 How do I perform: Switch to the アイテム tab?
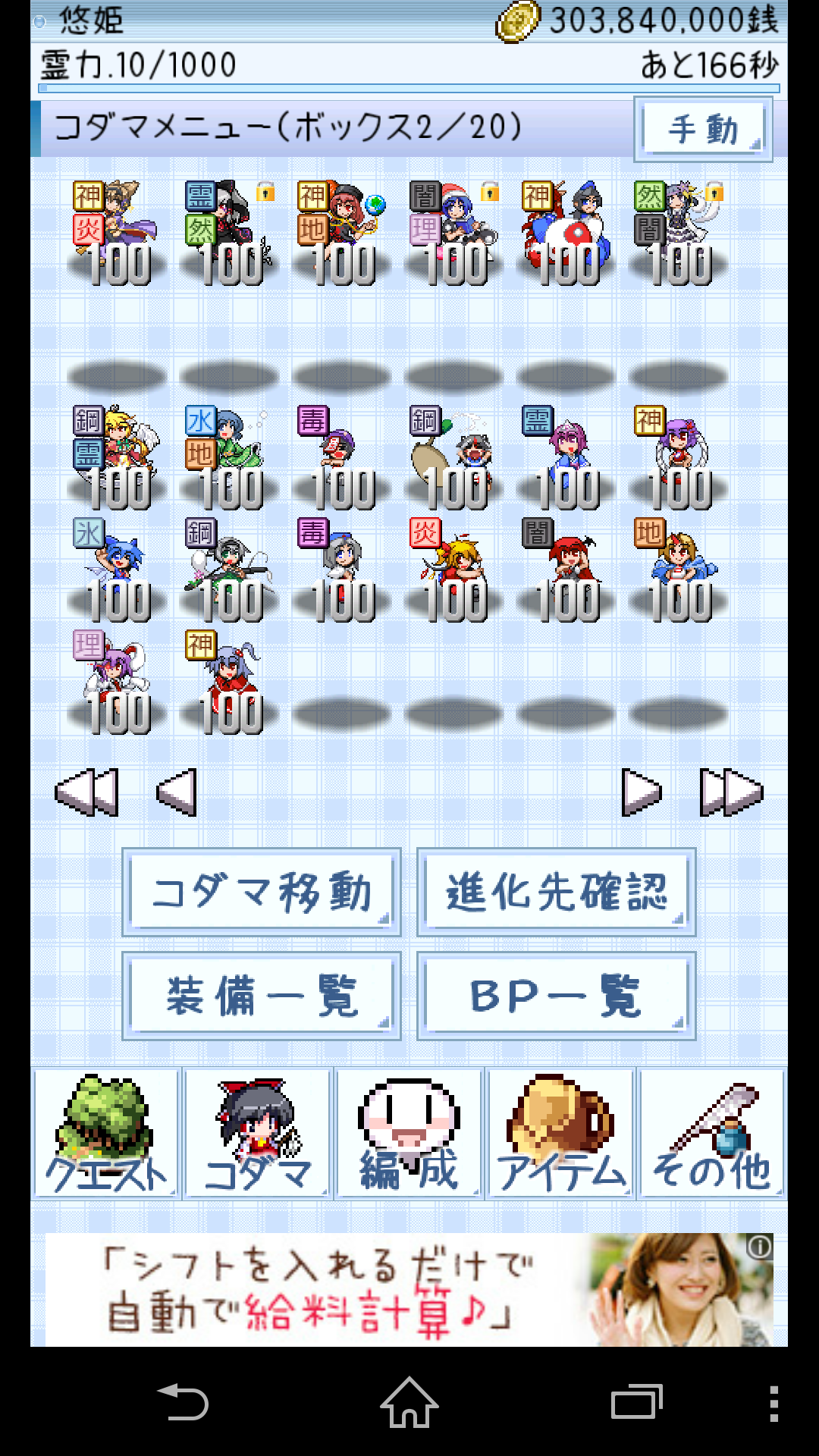click(560, 1134)
